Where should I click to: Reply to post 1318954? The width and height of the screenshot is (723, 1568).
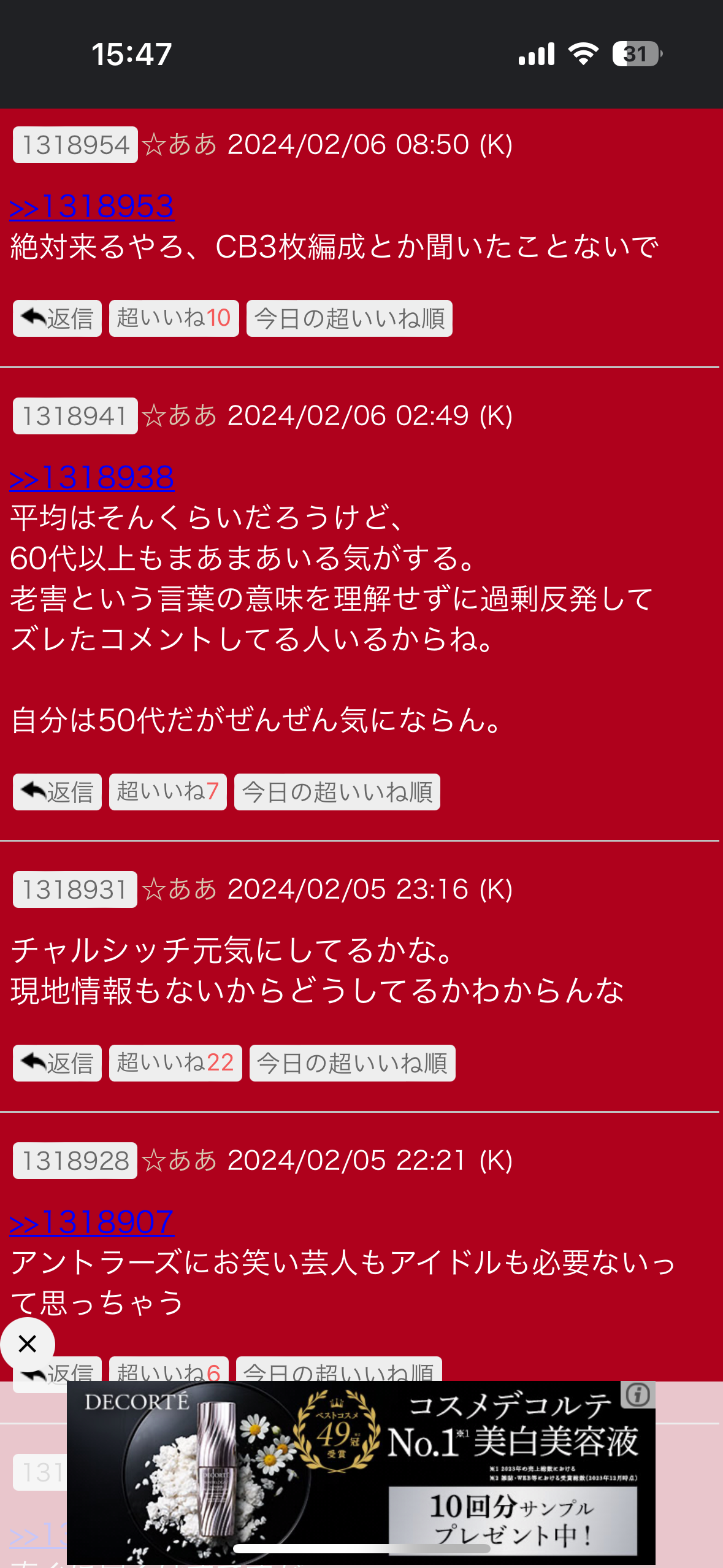click(57, 318)
